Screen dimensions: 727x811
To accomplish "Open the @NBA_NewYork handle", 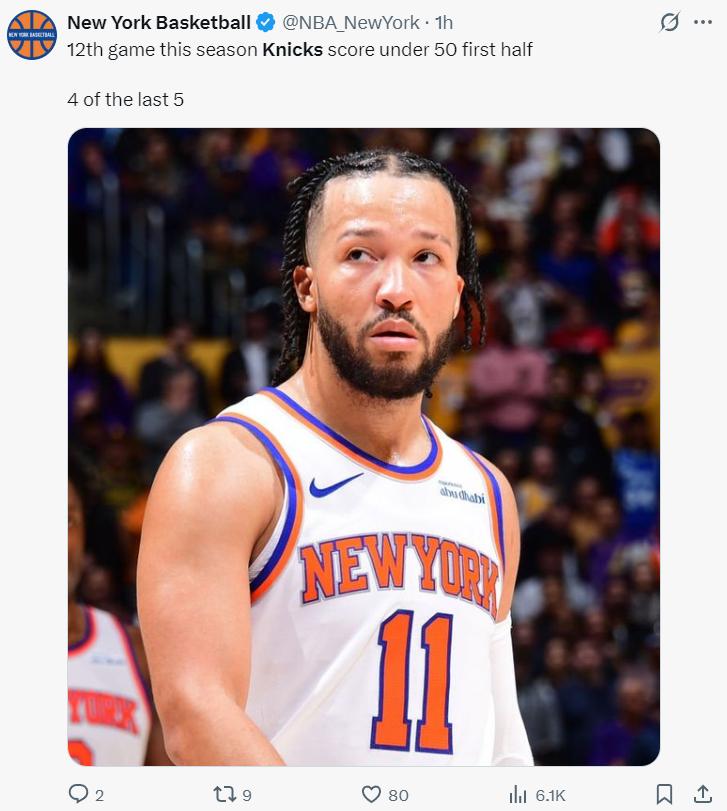I will 354,23.
